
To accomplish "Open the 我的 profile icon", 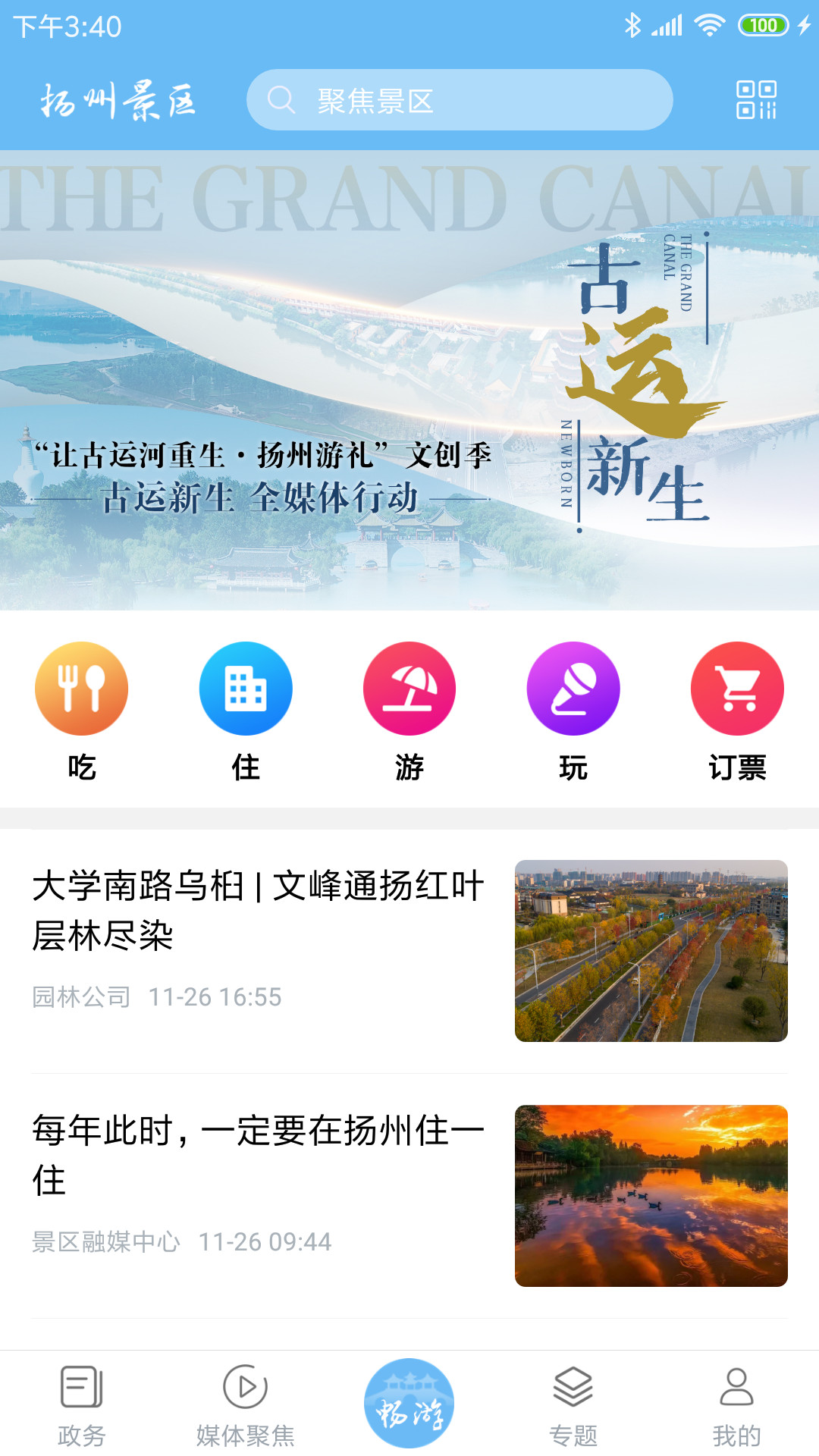I will [x=736, y=1400].
